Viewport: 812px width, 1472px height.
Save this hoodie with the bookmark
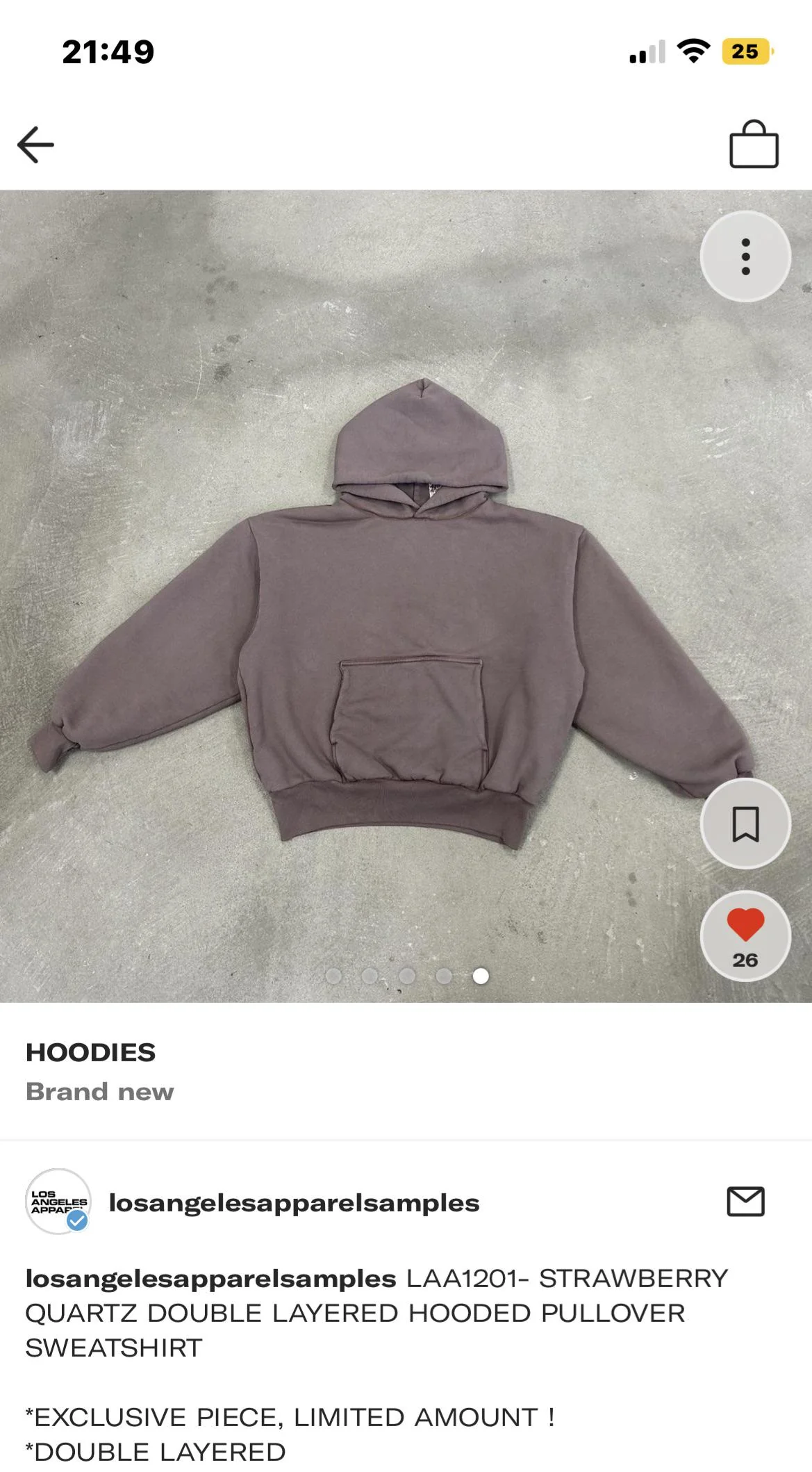pyautogui.click(x=745, y=824)
